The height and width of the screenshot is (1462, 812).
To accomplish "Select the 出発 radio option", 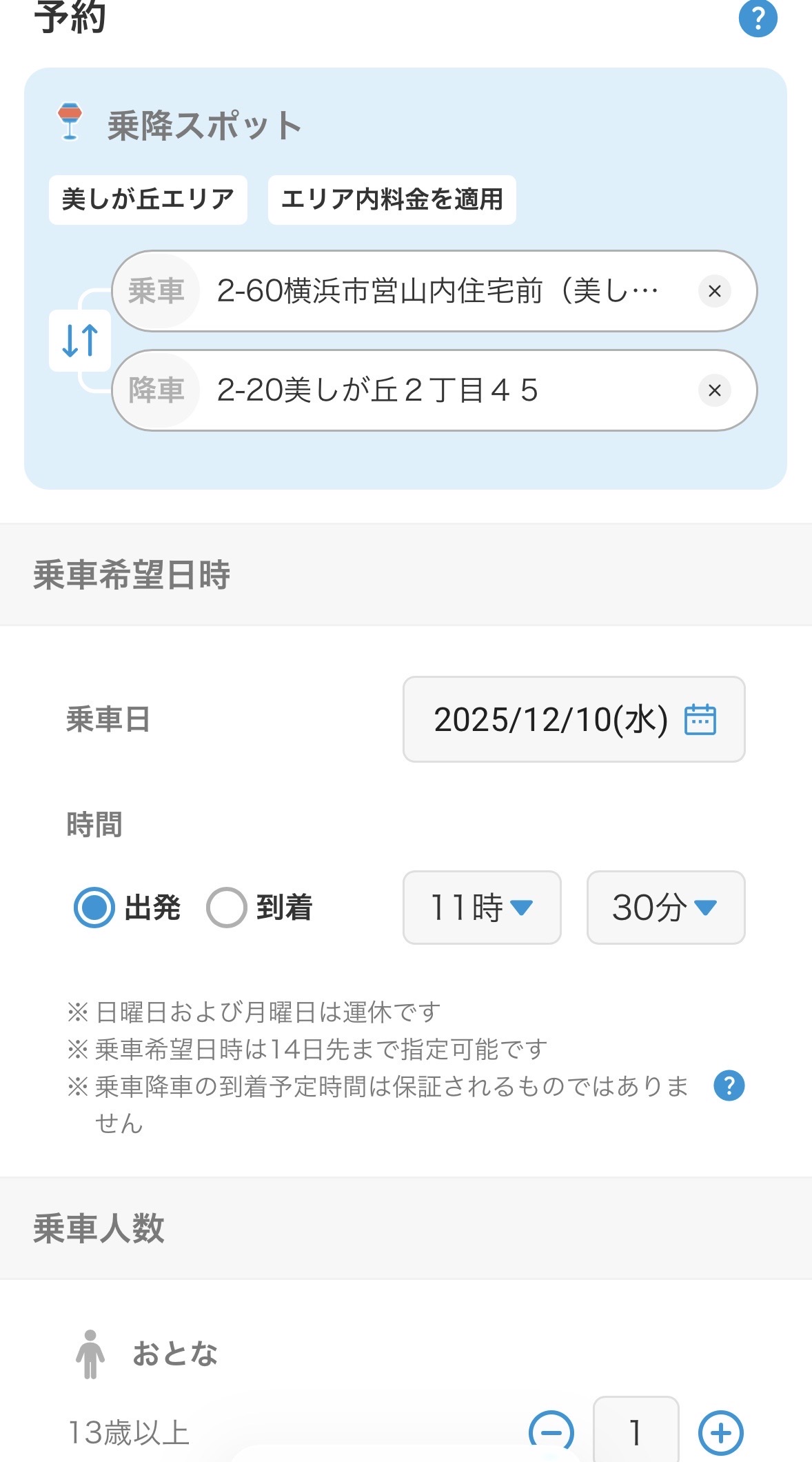I will pyautogui.click(x=94, y=908).
